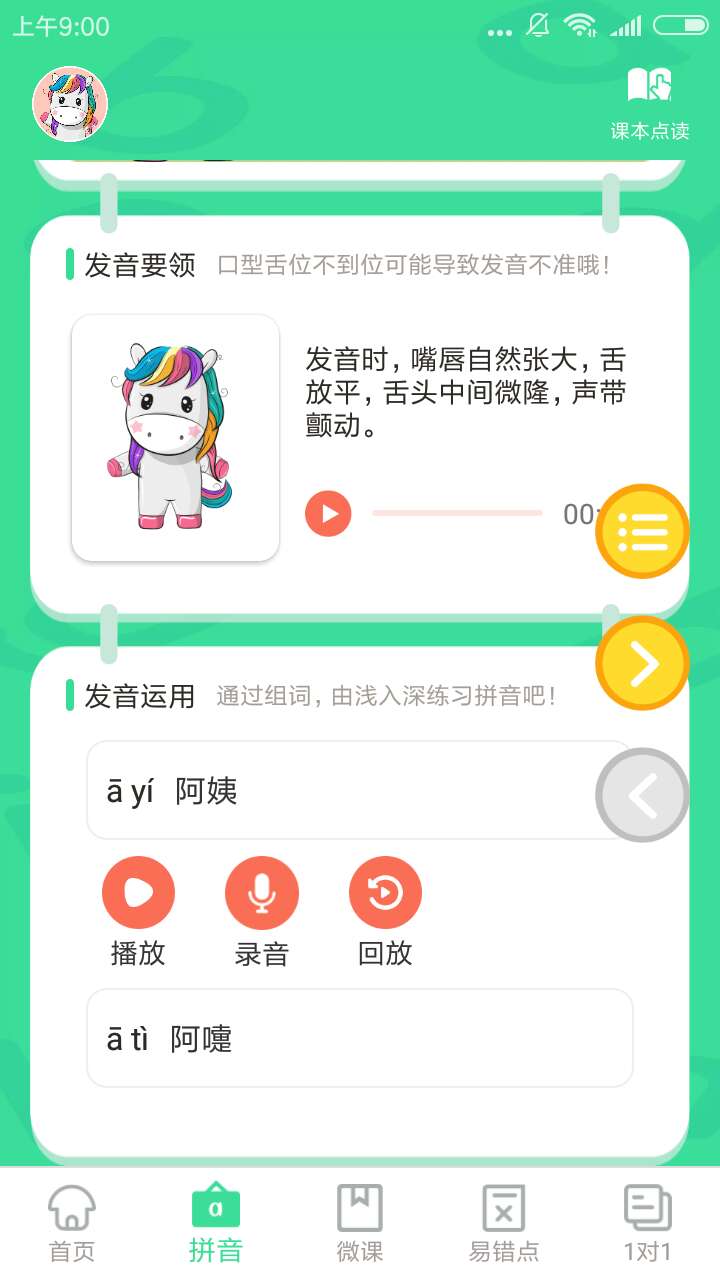Seek on the audio progress bar

(457, 514)
